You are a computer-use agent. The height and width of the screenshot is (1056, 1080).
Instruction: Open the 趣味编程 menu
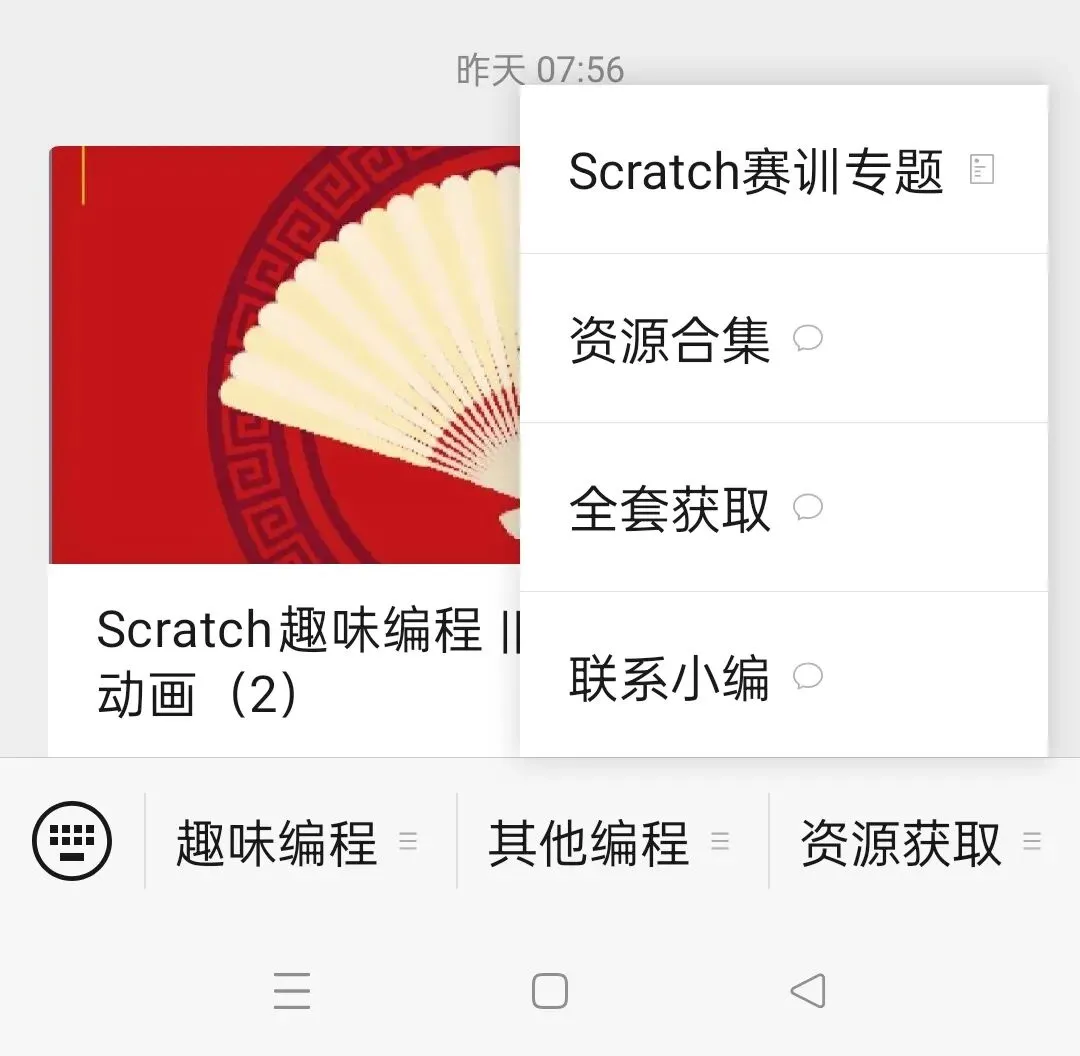point(298,842)
